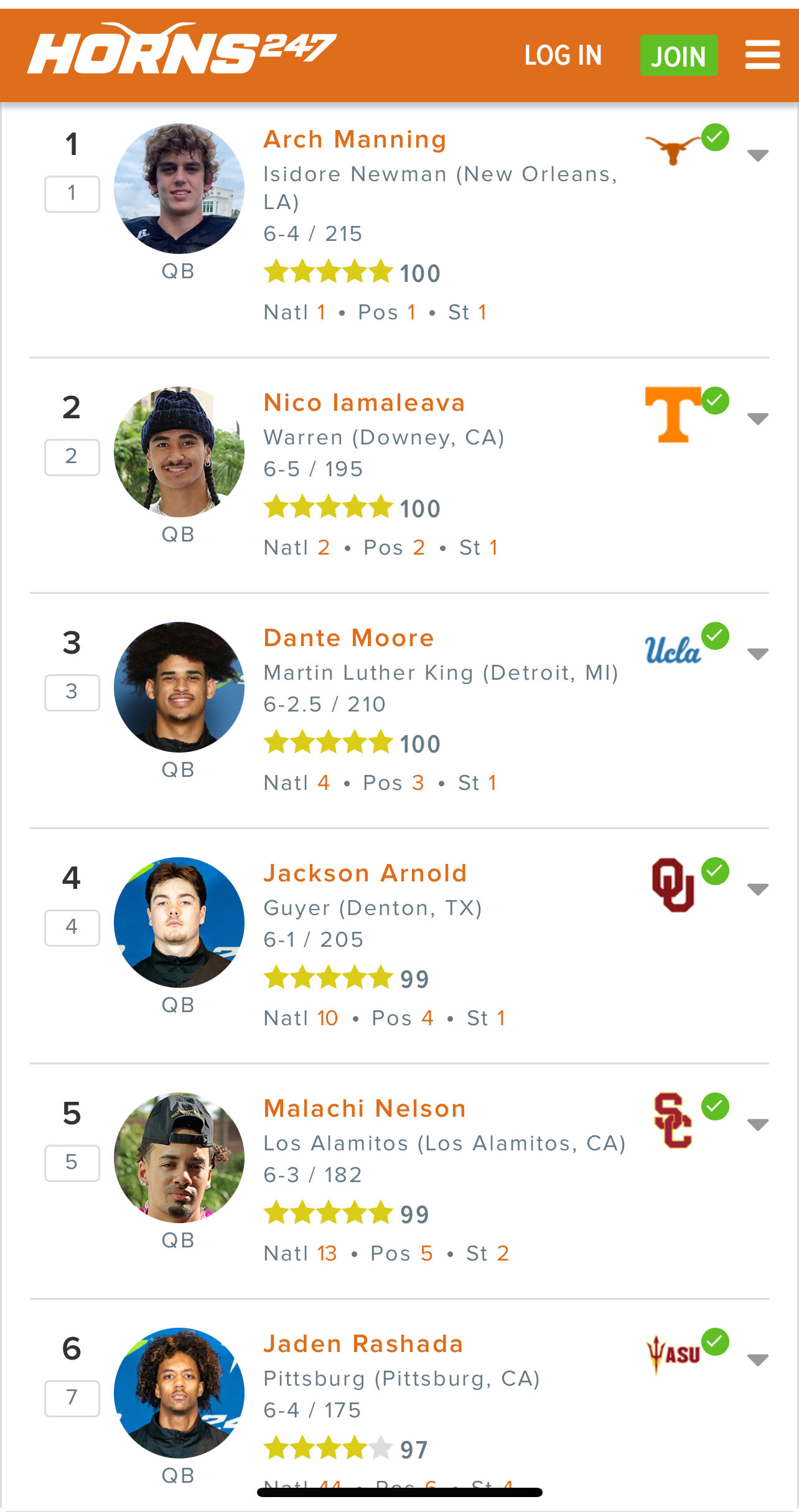Open Arch Manning's profile
The width and height of the screenshot is (799, 1512).
pos(355,139)
